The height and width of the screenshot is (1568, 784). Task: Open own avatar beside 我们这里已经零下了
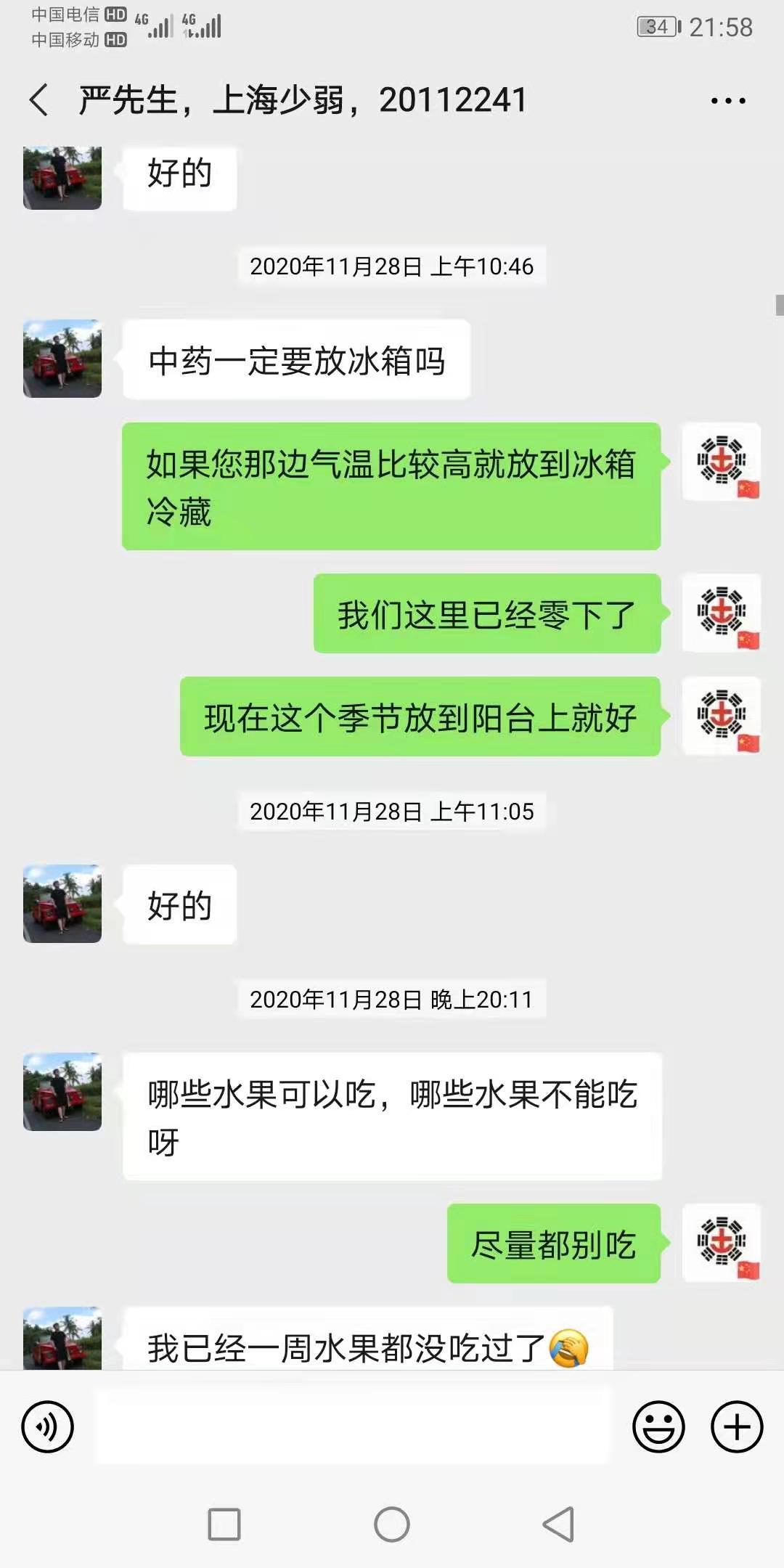click(x=722, y=613)
